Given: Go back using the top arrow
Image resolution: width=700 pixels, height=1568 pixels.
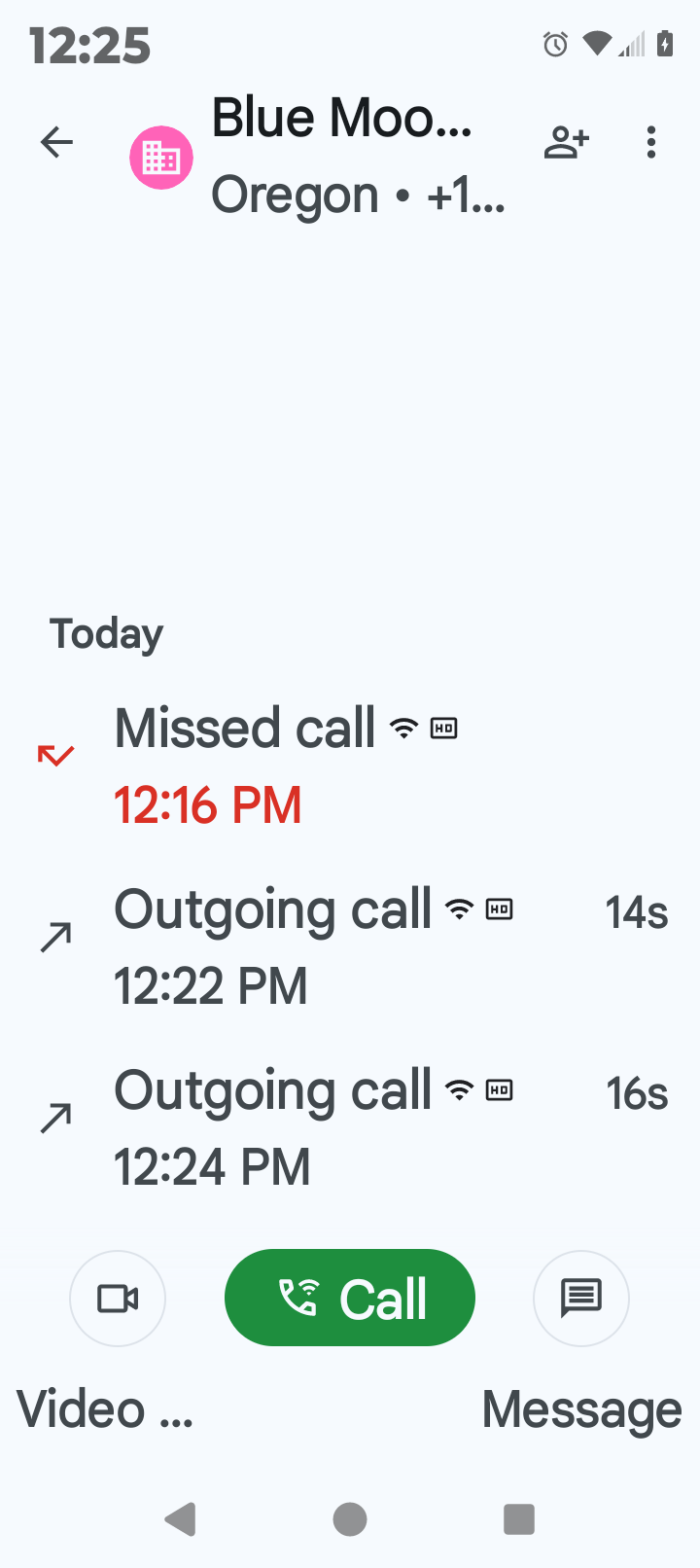Looking at the screenshot, I should tap(56, 143).
